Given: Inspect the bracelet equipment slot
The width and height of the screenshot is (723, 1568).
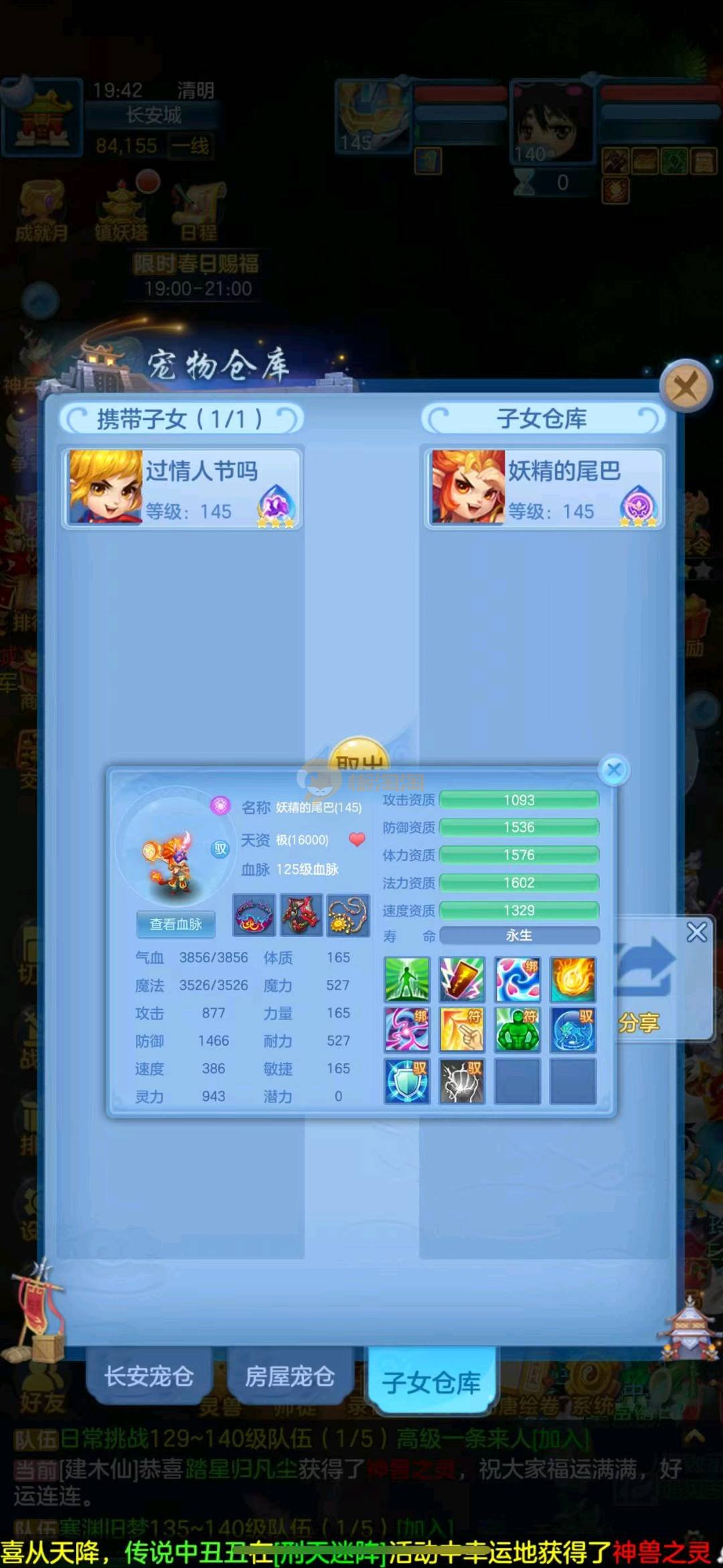Looking at the screenshot, I should click(254, 915).
